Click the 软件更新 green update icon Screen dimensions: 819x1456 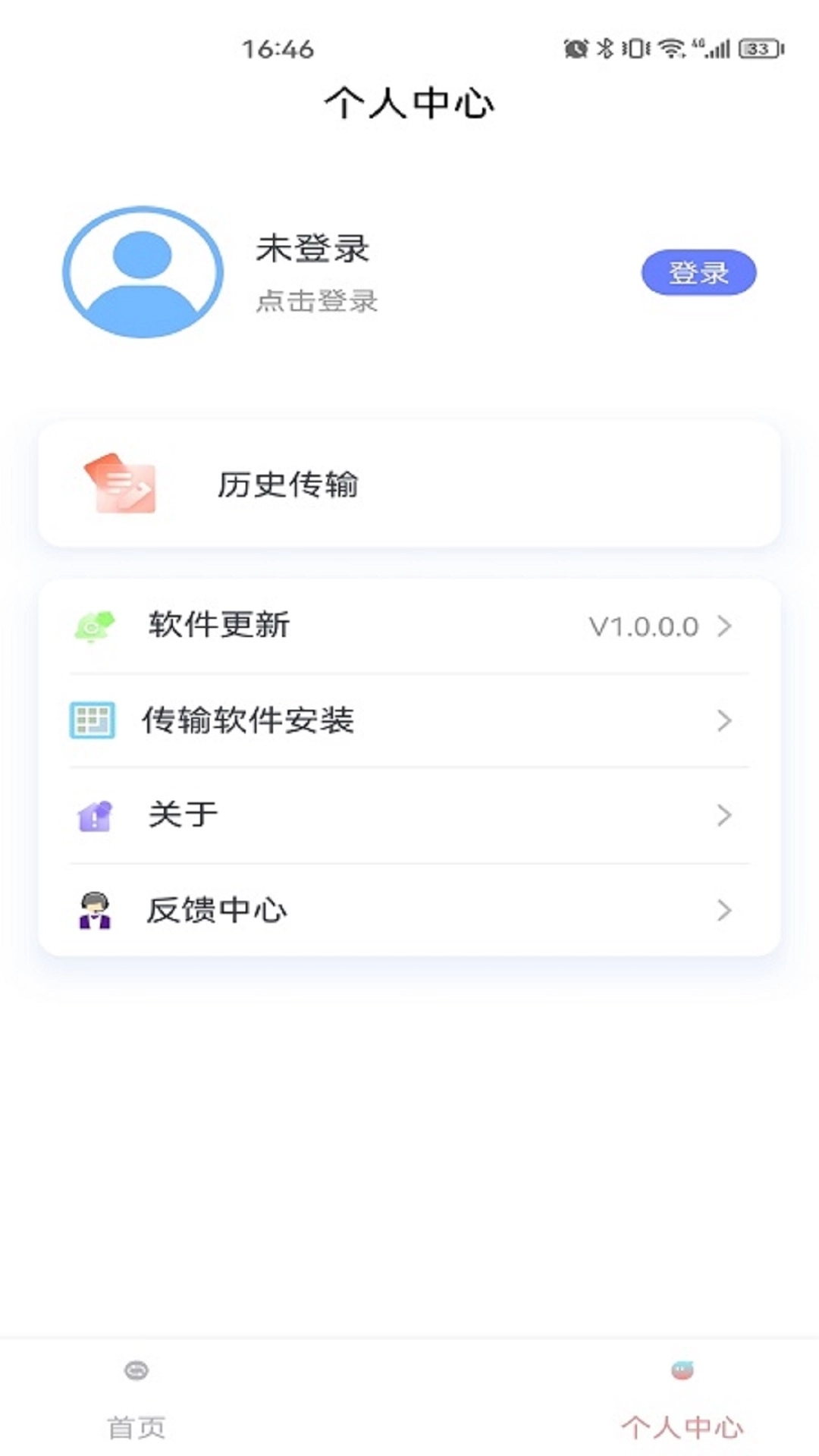93,626
